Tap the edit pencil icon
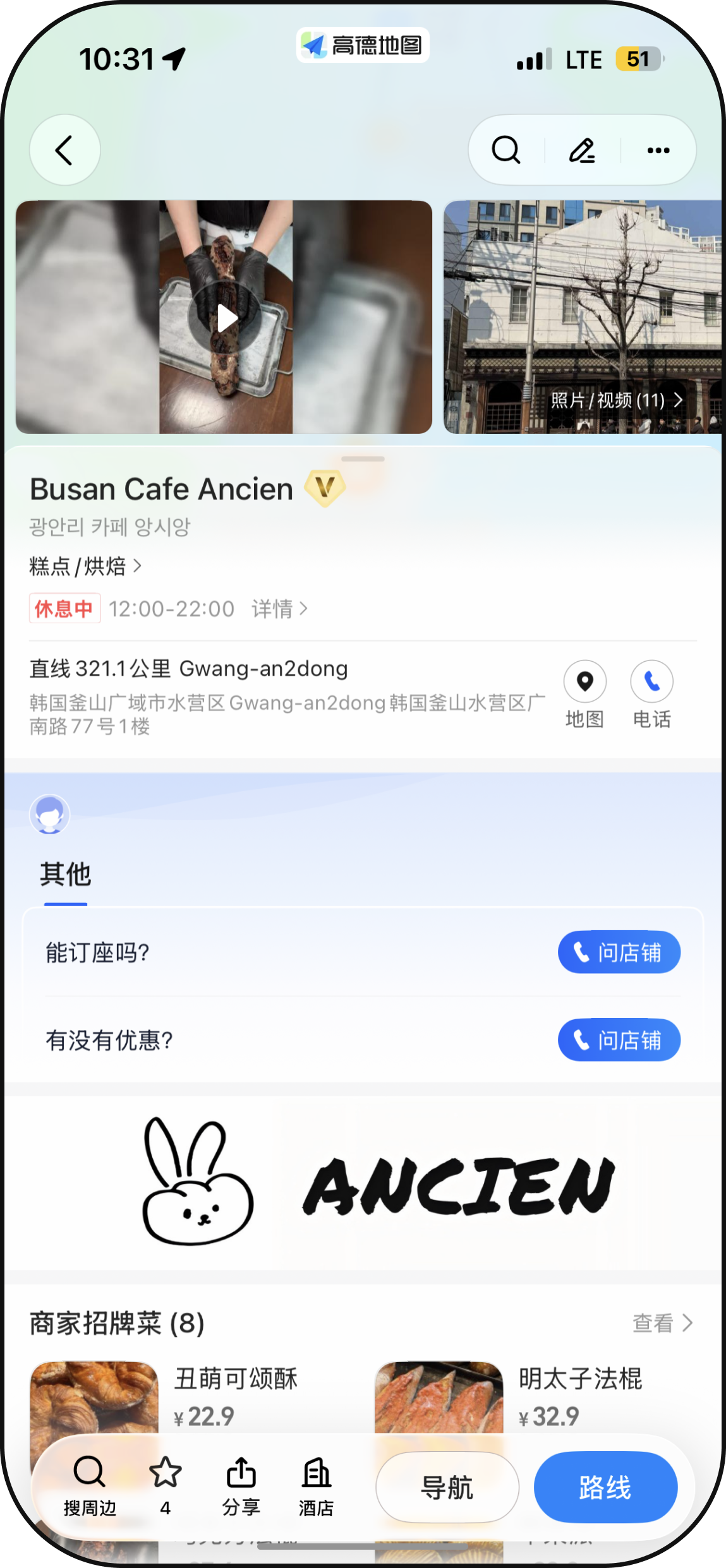This screenshot has height=1568, width=726. [582, 150]
